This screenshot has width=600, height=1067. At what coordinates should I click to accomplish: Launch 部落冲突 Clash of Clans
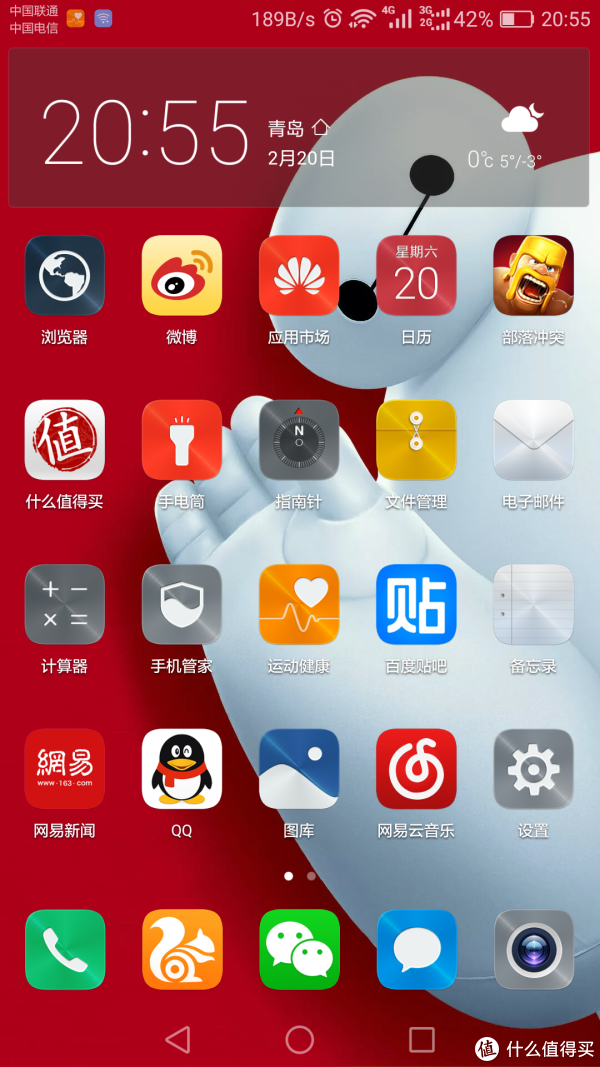coord(533,275)
